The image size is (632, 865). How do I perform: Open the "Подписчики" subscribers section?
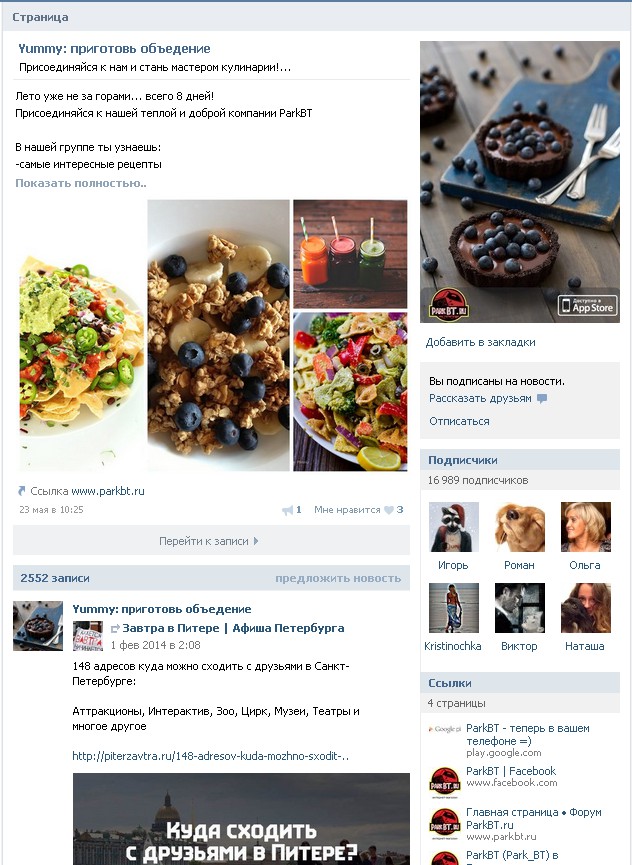click(x=463, y=460)
